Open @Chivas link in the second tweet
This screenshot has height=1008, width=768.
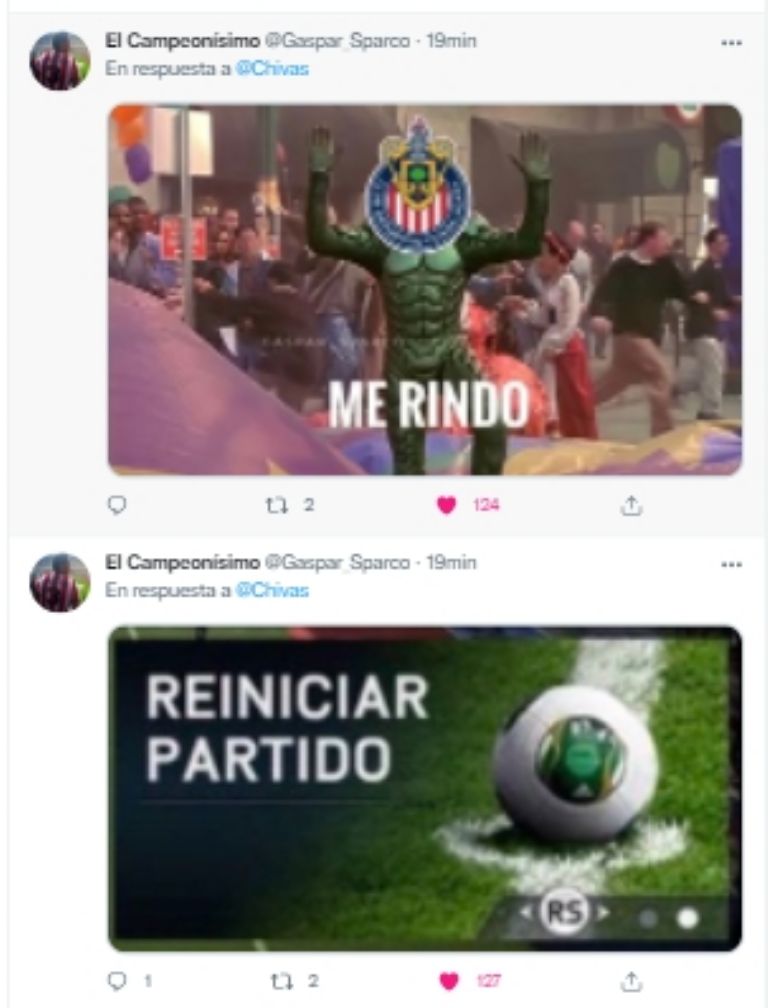pos(272,590)
